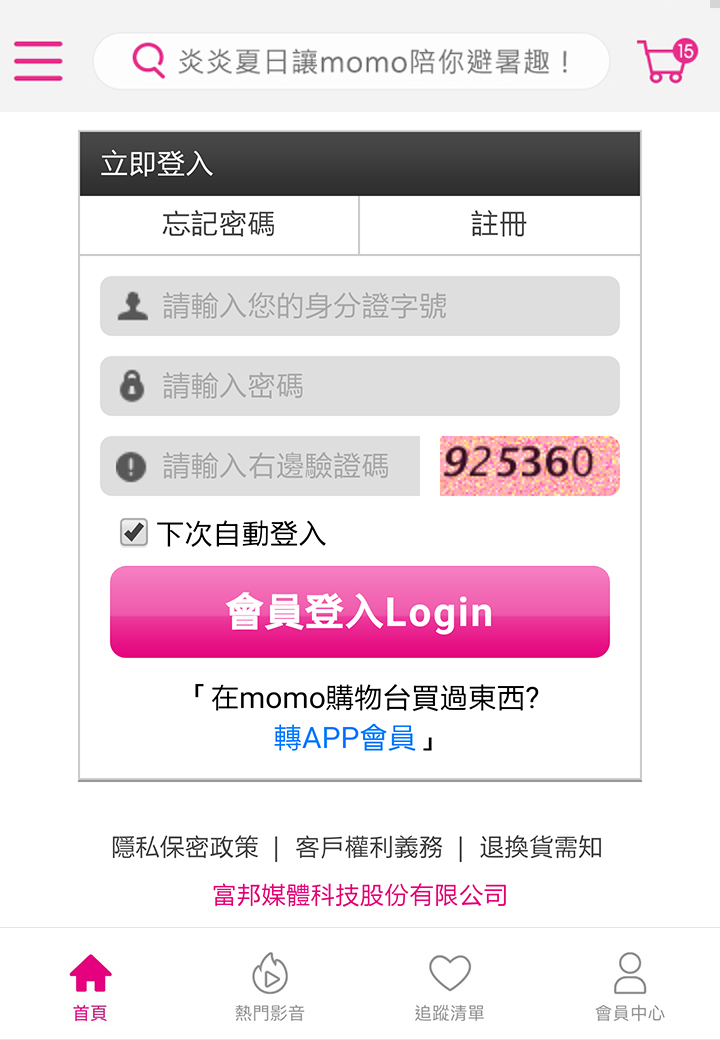Image resolution: width=720 pixels, height=1040 pixels.
Task: Tap the 會員登入Login button
Action: 360,612
